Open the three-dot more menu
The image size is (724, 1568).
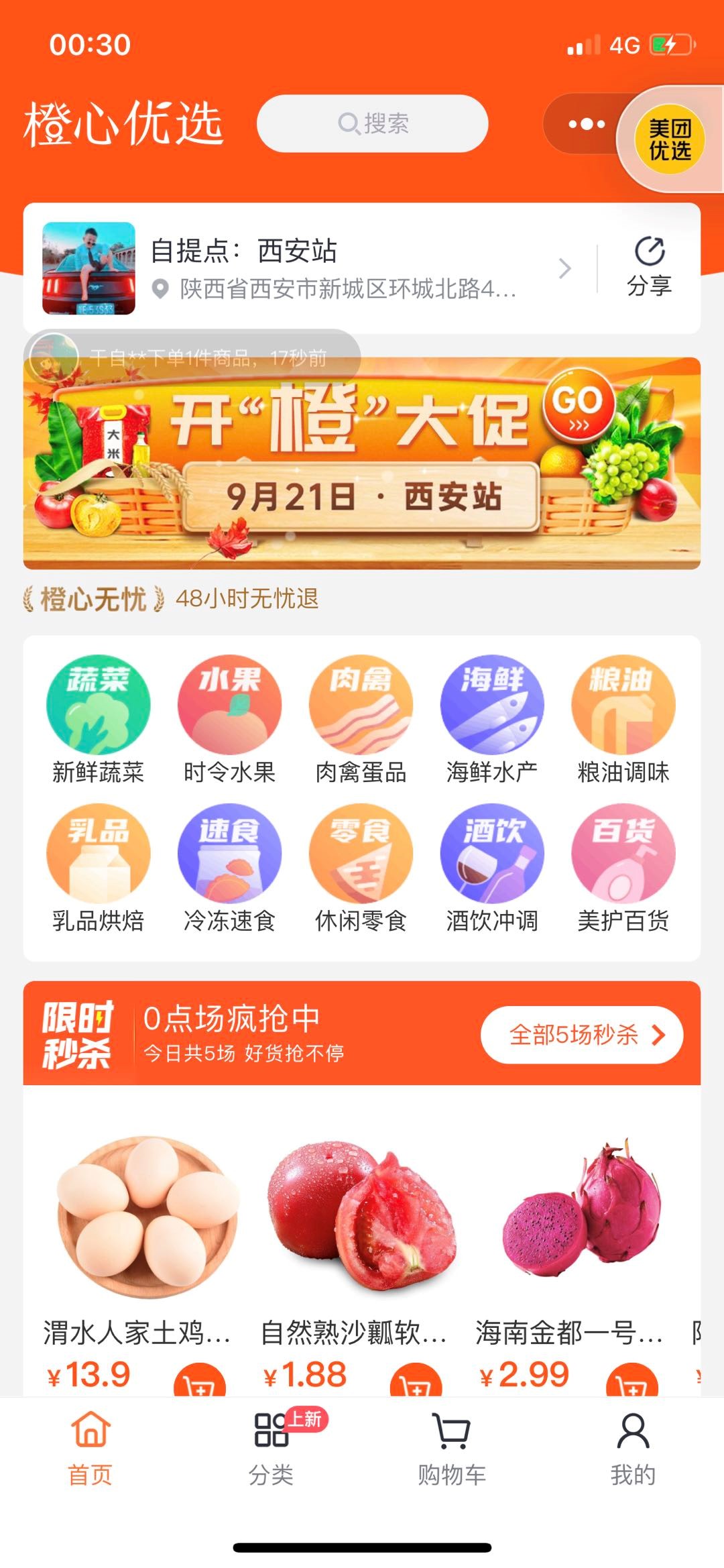(x=586, y=124)
